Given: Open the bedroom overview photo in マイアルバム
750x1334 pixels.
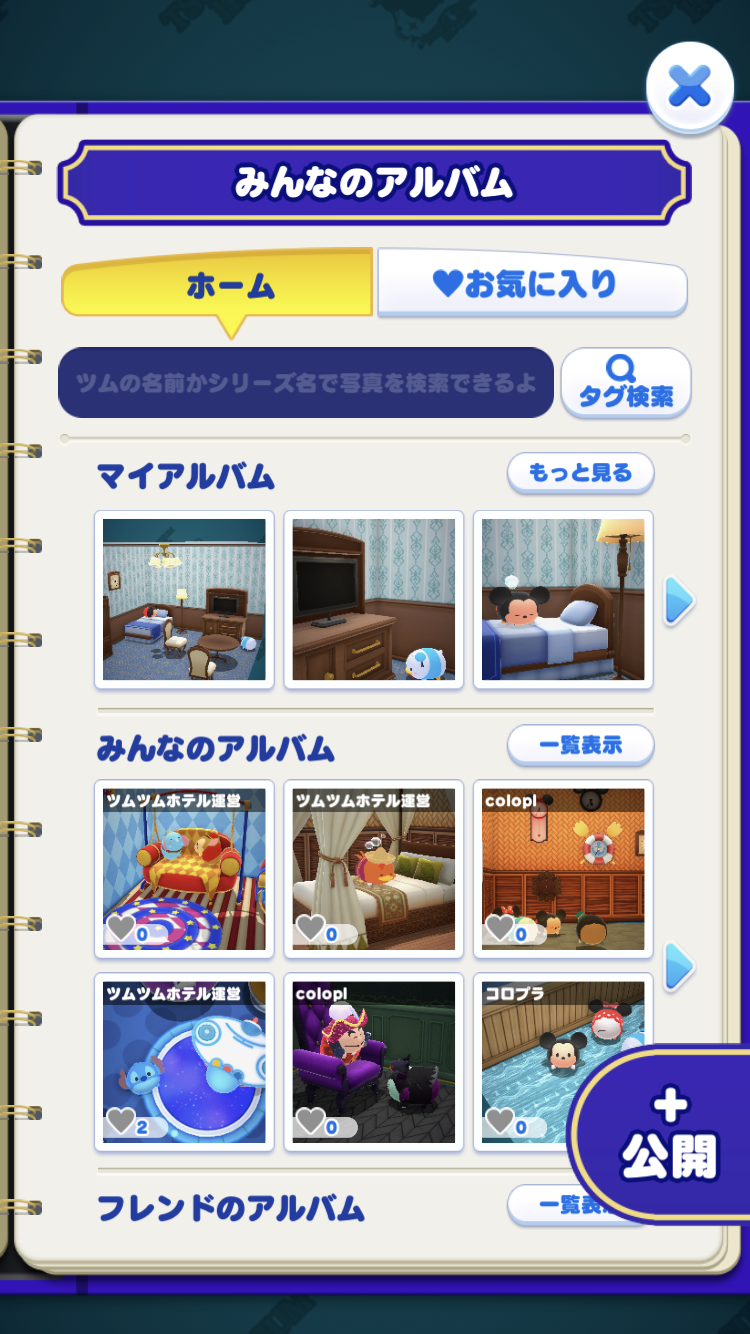Looking at the screenshot, I should (x=184, y=600).
